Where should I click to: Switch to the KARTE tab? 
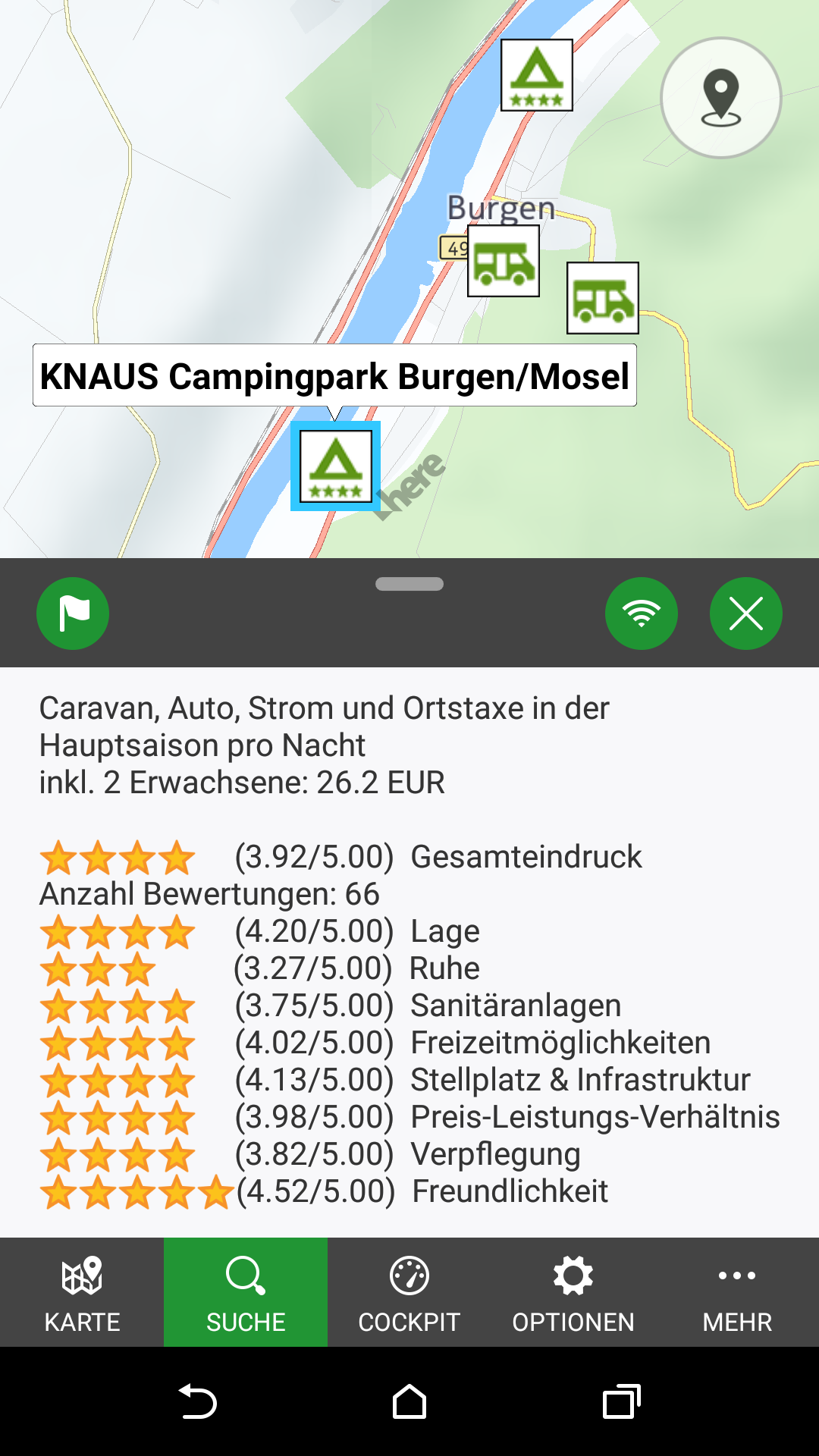tap(82, 1292)
